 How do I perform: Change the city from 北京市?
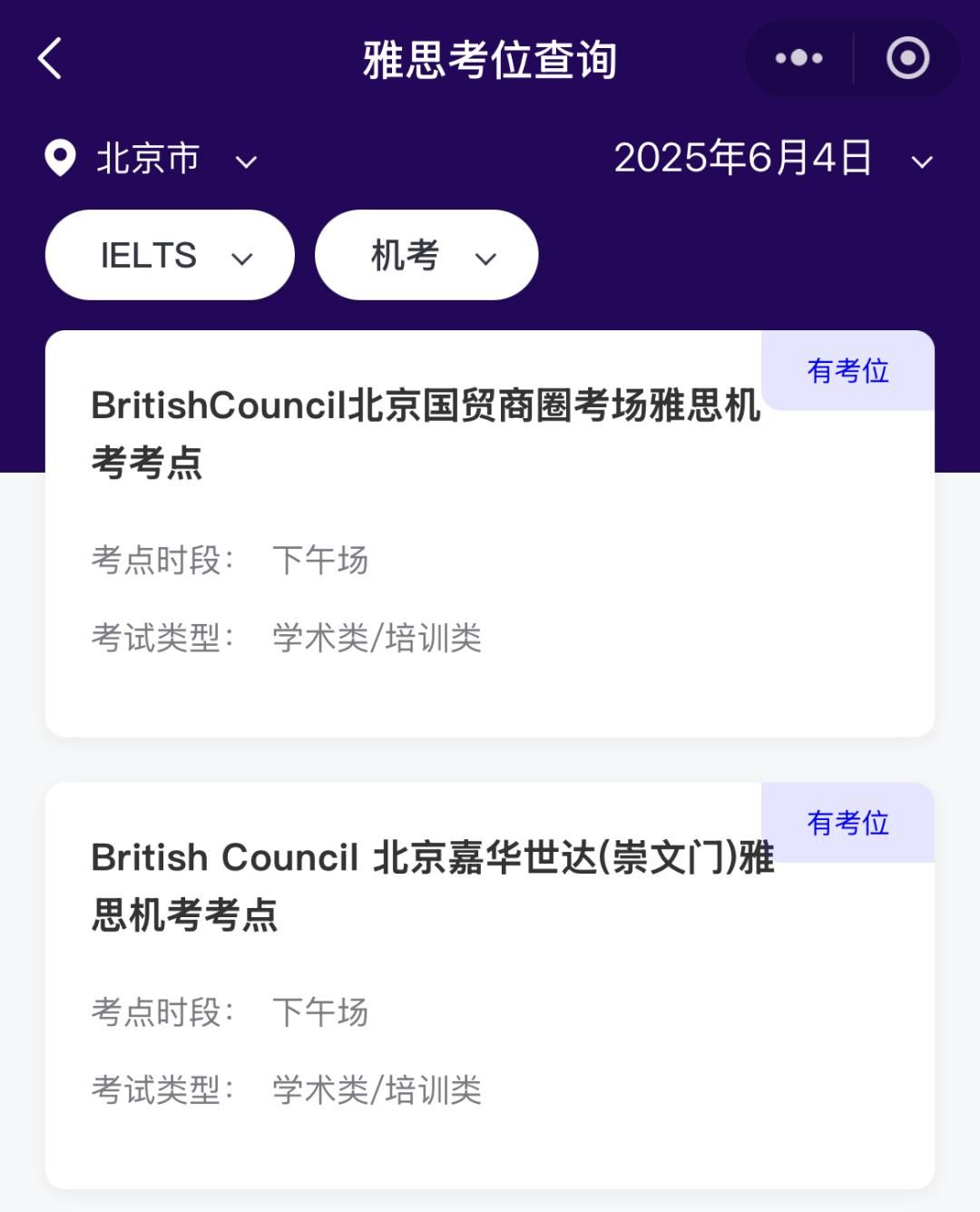[x=152, y=160]
